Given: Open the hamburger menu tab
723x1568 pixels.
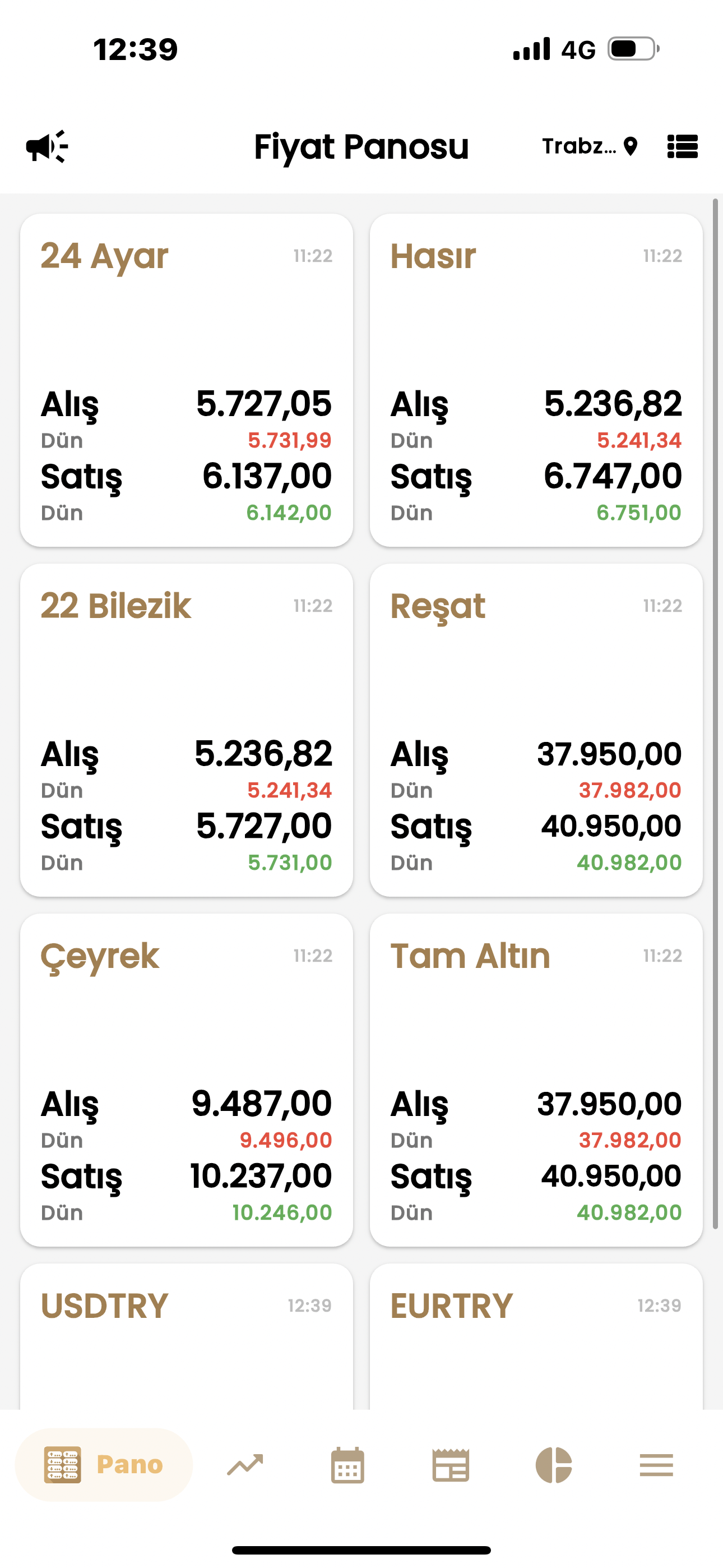Looking at the screenshot, I should (x=656, y=1464).
